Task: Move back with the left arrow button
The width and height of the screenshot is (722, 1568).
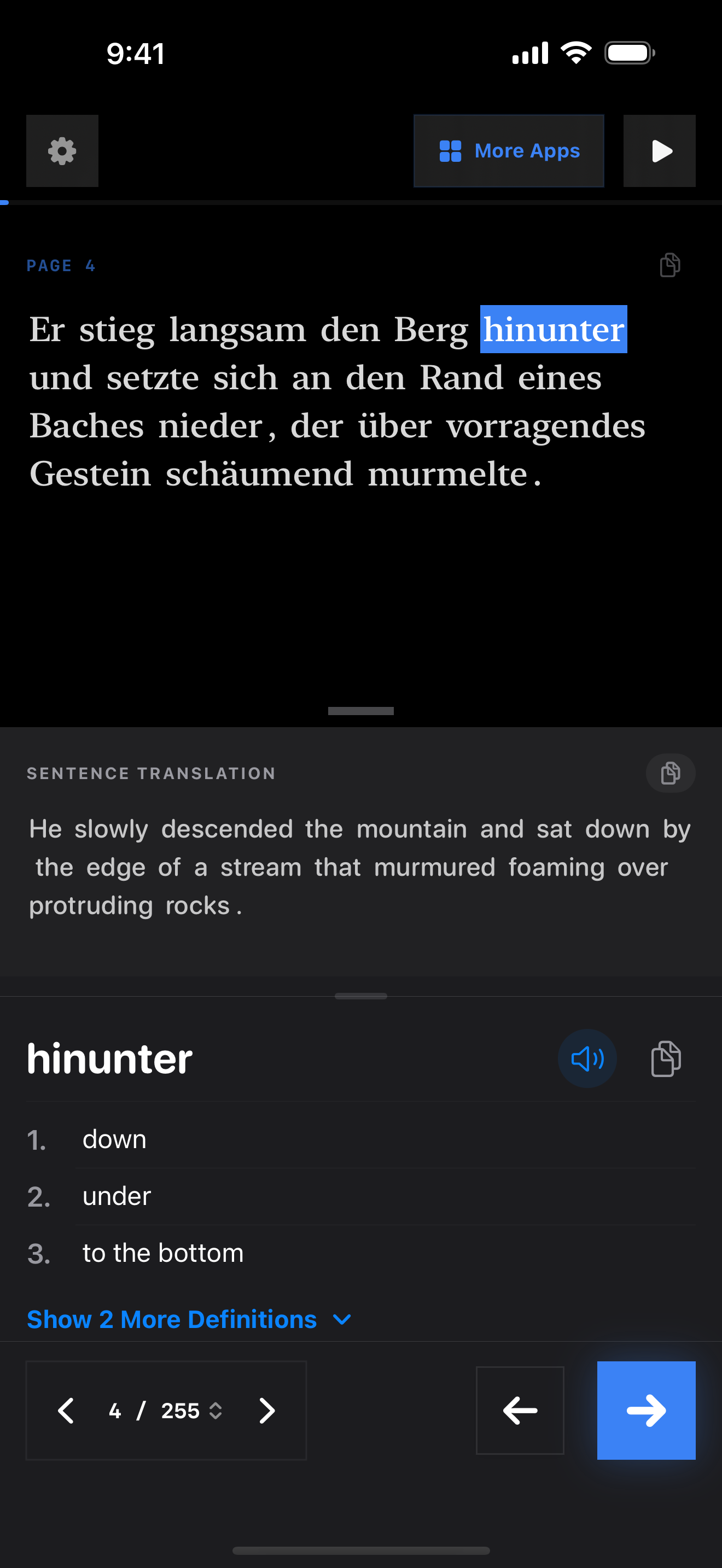Action: click(x=520, y=1411)
